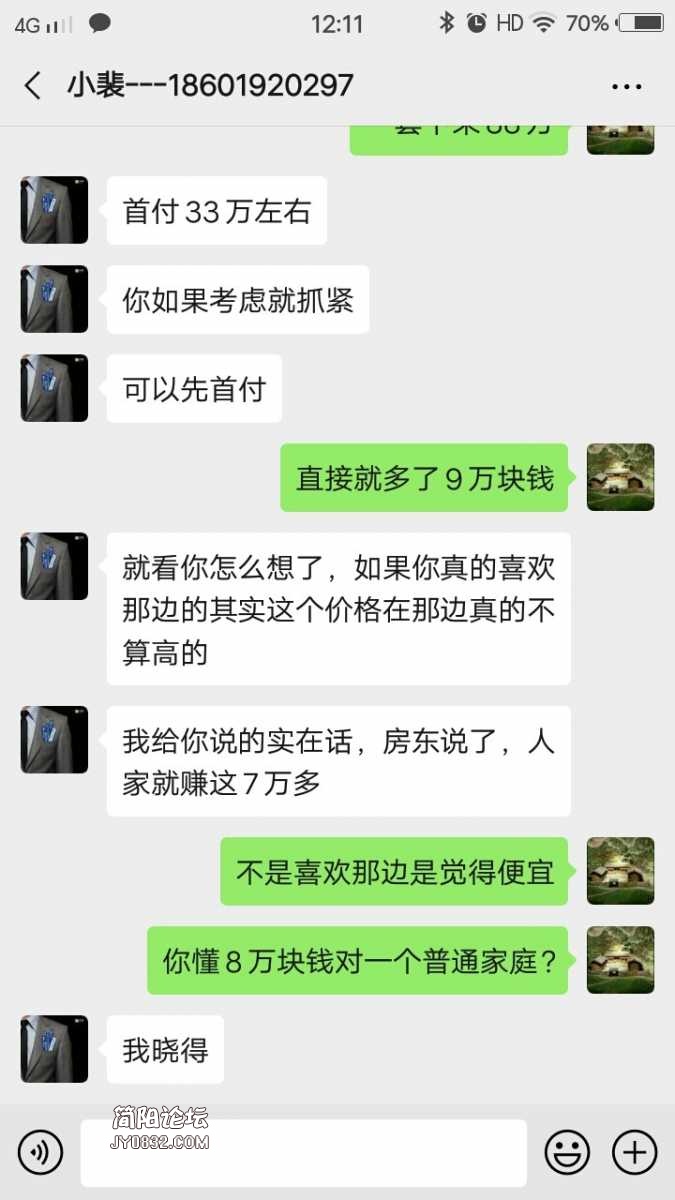This screenshot has height=1200, width=675.
Task: Tap my avatar beside 不是喜欢那边是觉得便宜
Action: pos(620,871)
